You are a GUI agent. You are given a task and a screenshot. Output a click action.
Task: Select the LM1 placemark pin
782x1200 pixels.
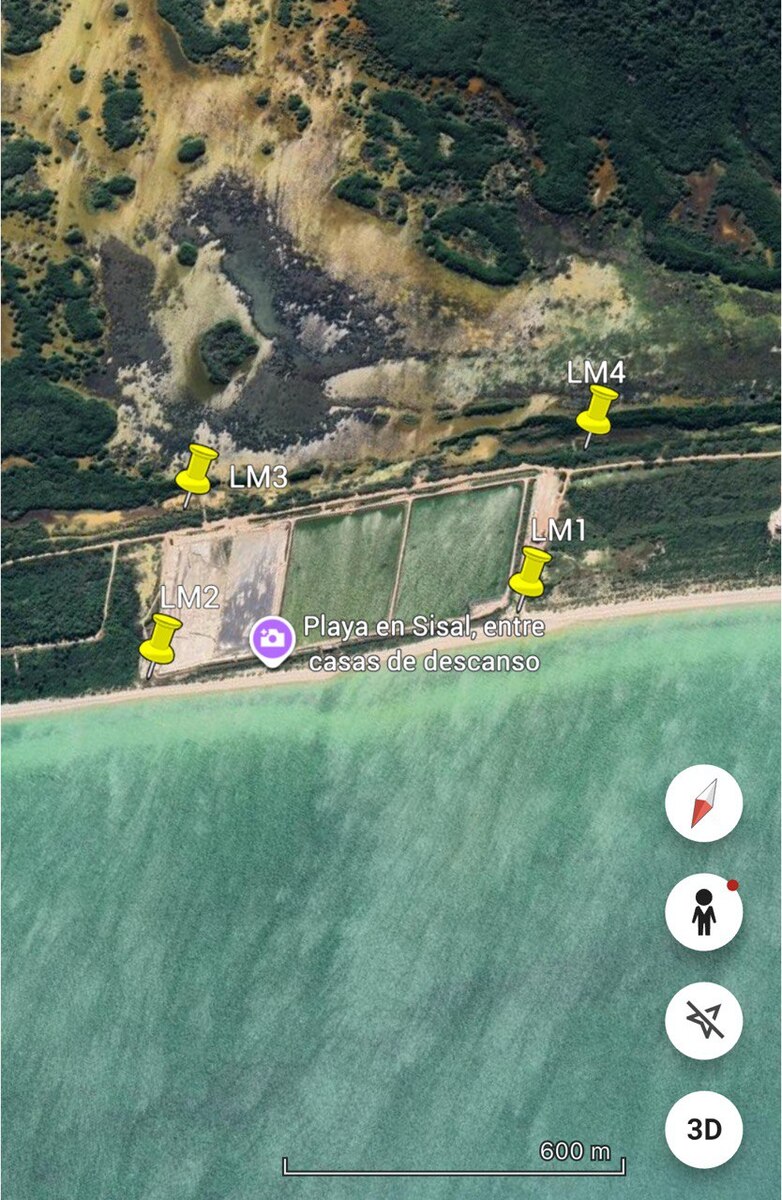[x=531, y=572]
